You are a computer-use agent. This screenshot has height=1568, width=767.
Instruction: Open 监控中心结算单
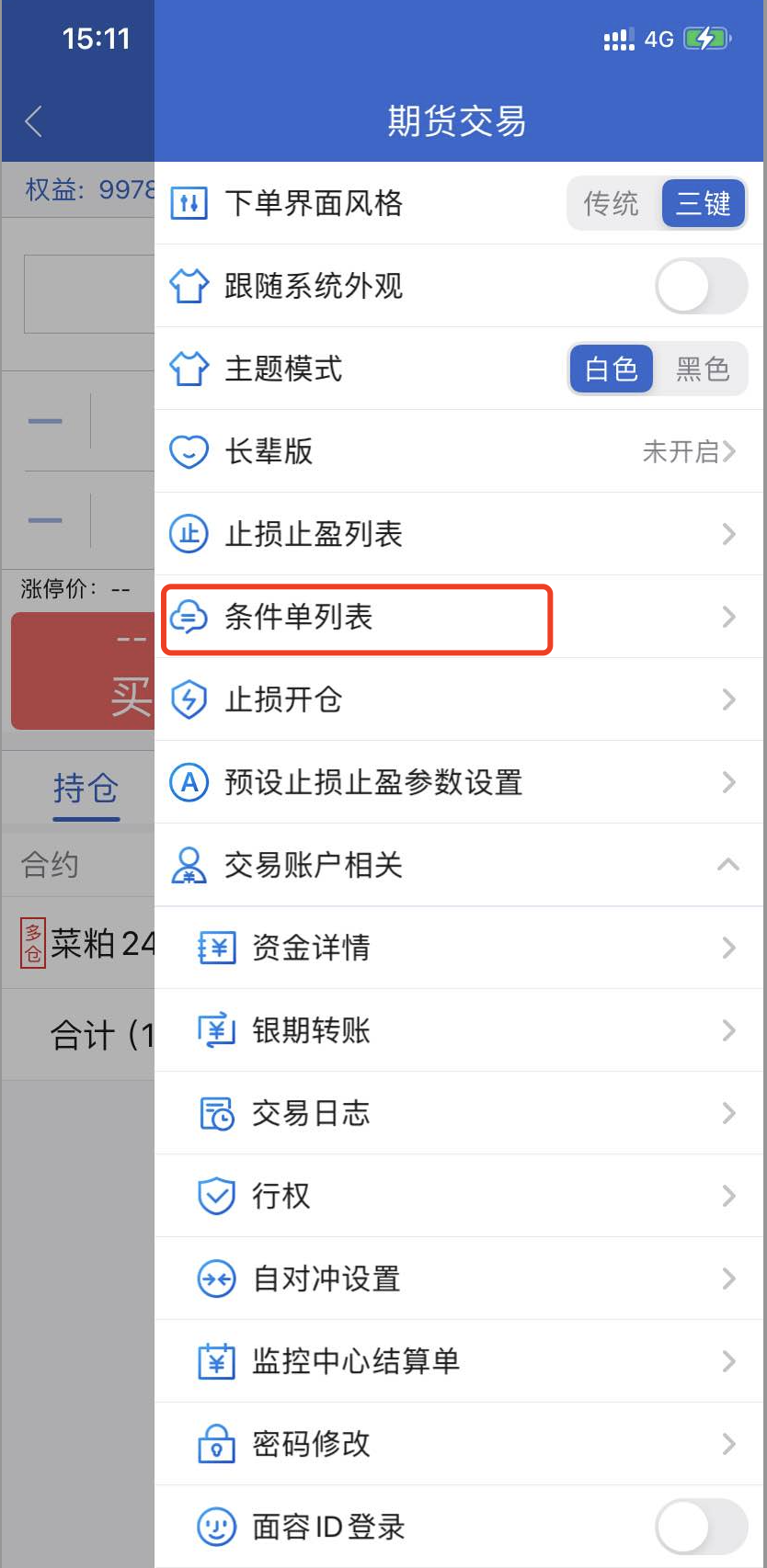(458, 1361)
